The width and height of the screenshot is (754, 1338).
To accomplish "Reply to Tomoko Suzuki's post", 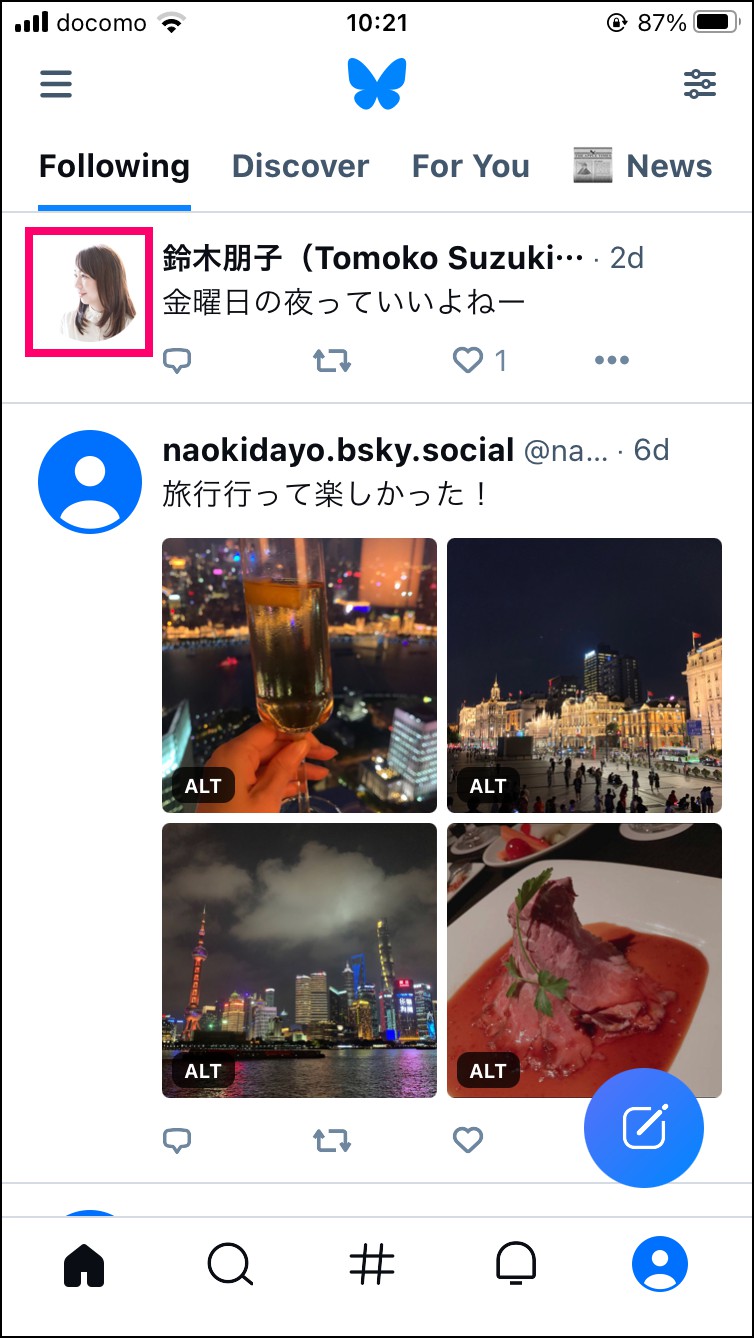I will click(177, 361).
